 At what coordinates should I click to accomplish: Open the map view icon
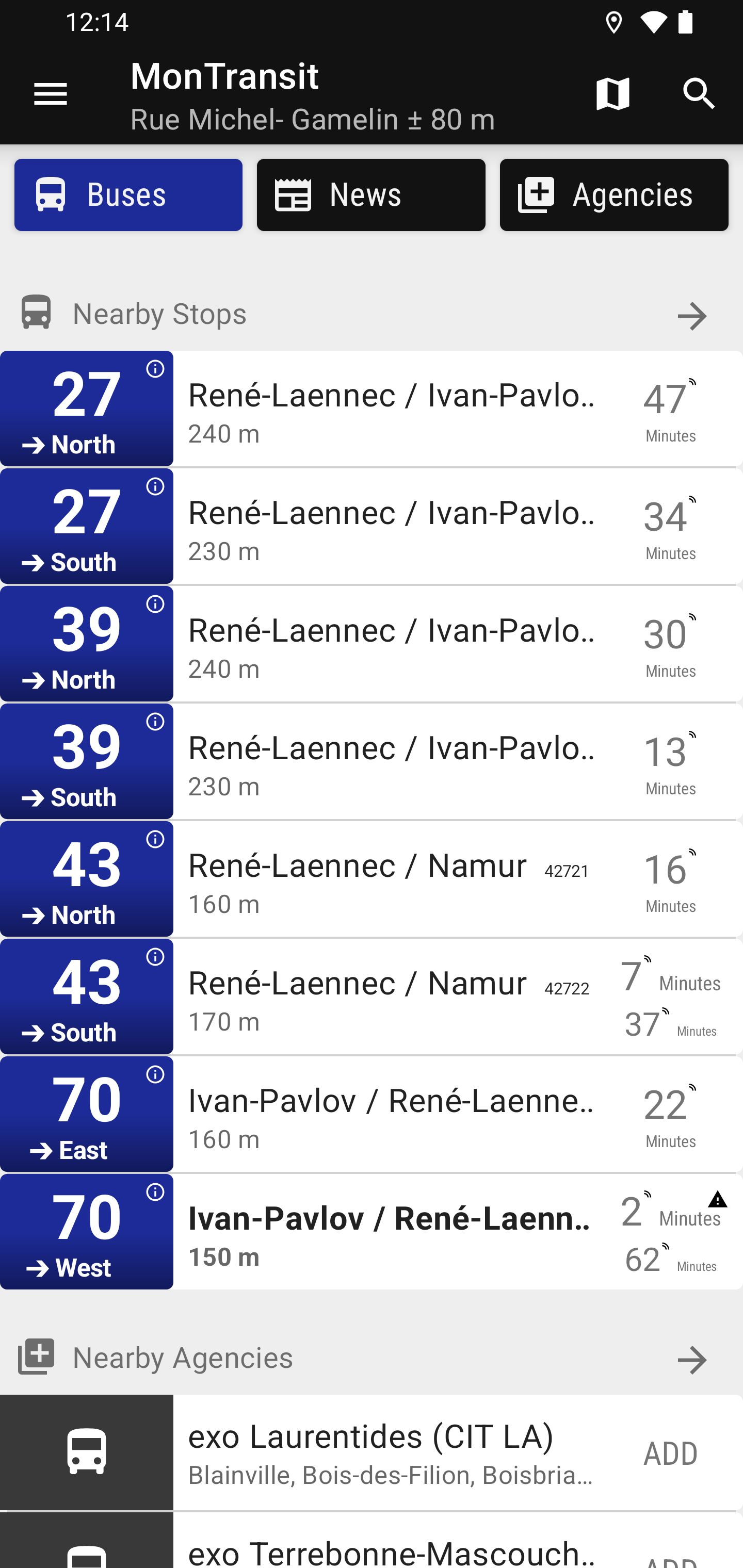coord(612,94)
